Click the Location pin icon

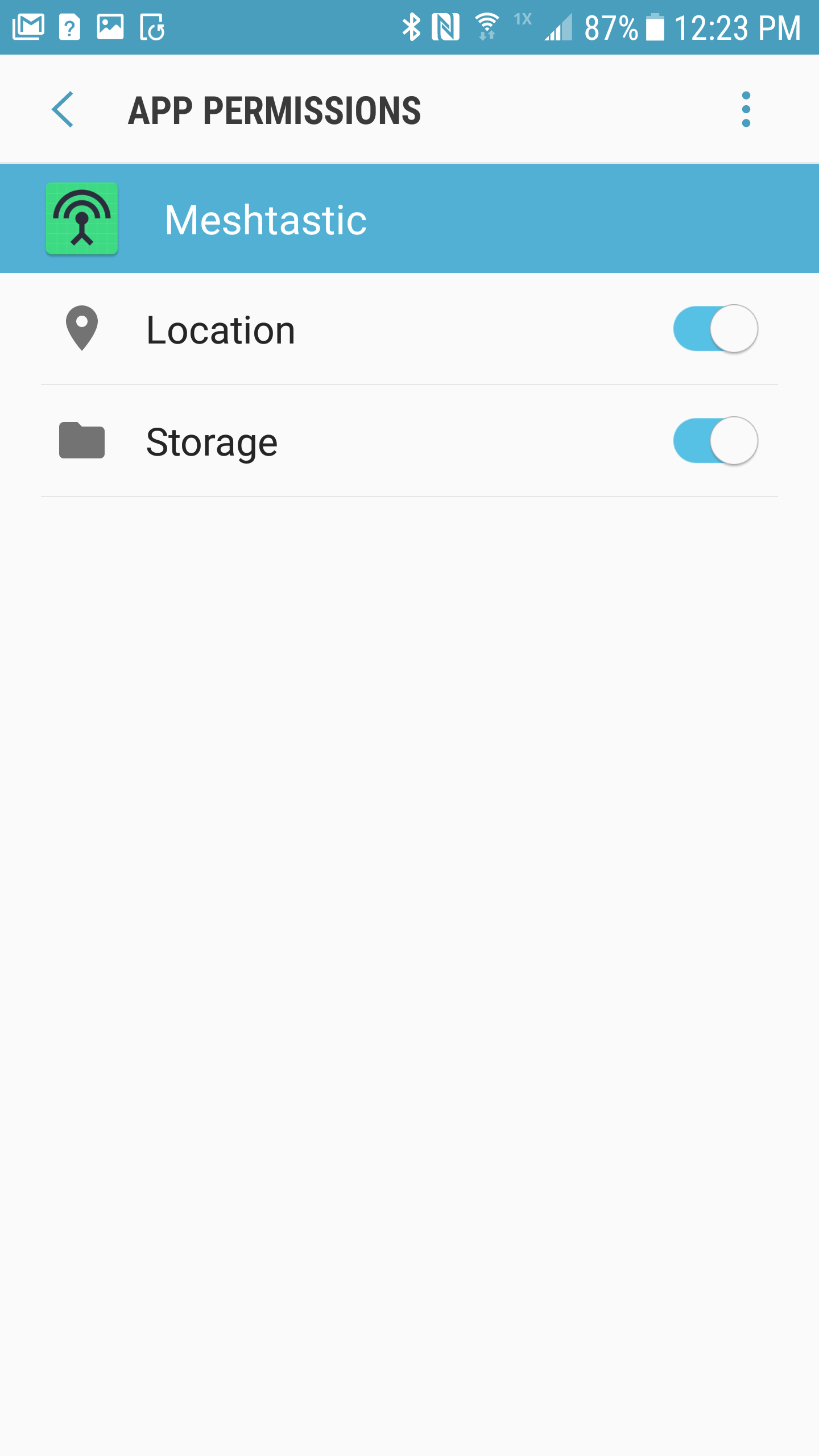pyautogui.click(x=81, y=328)
